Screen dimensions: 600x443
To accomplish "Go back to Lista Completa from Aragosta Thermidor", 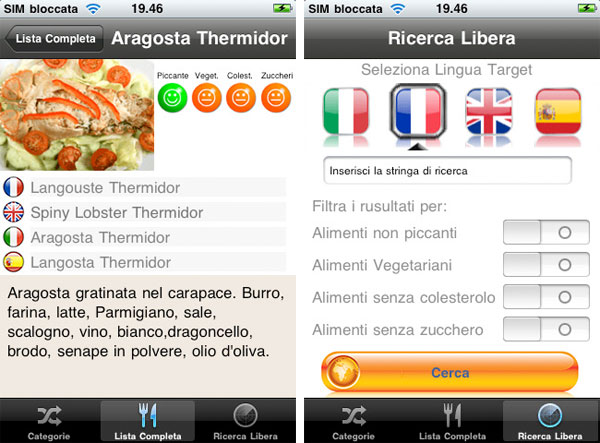I will [x=54, y=39].
